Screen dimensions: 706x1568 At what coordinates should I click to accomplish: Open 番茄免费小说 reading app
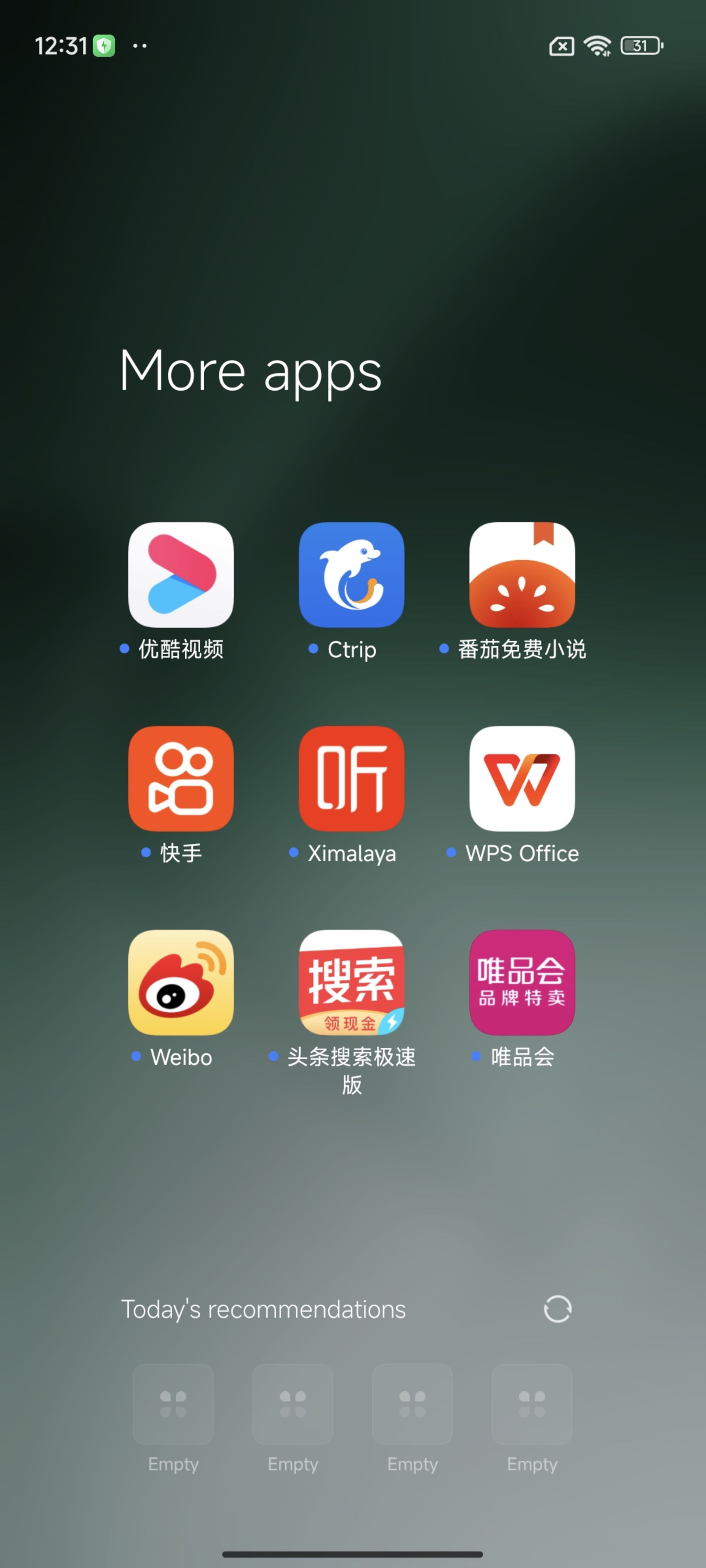point(522,575)
